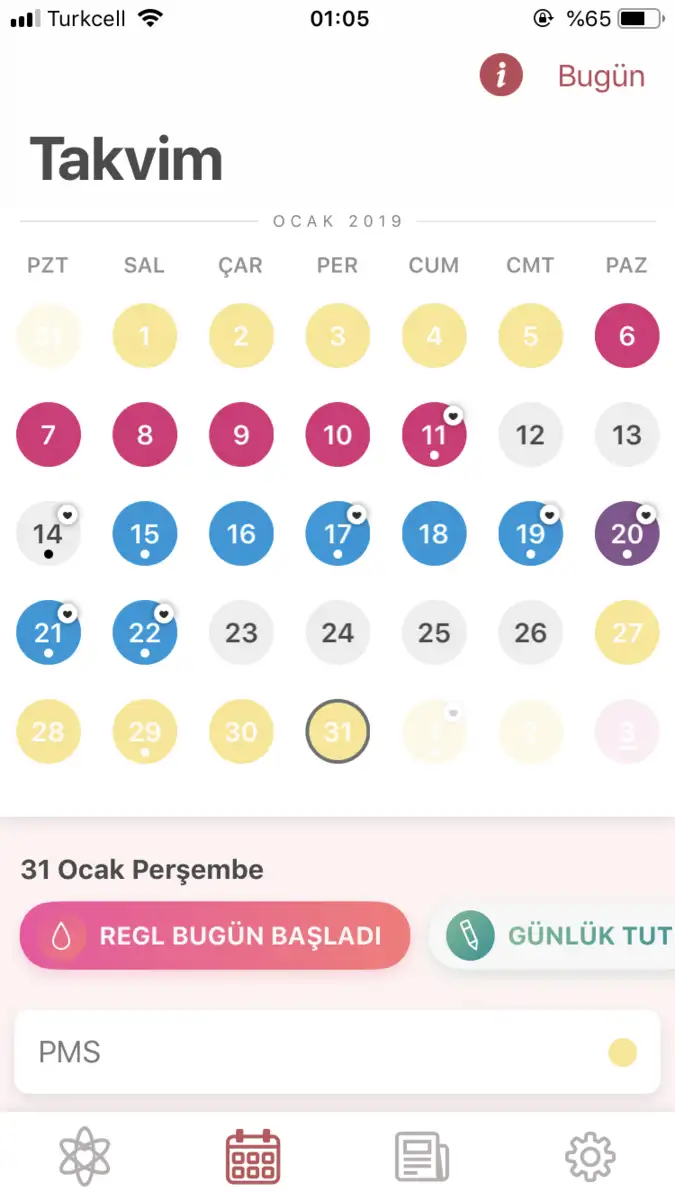
Task: Switch to the calendar tab
Action: [x=253, y=1157]
